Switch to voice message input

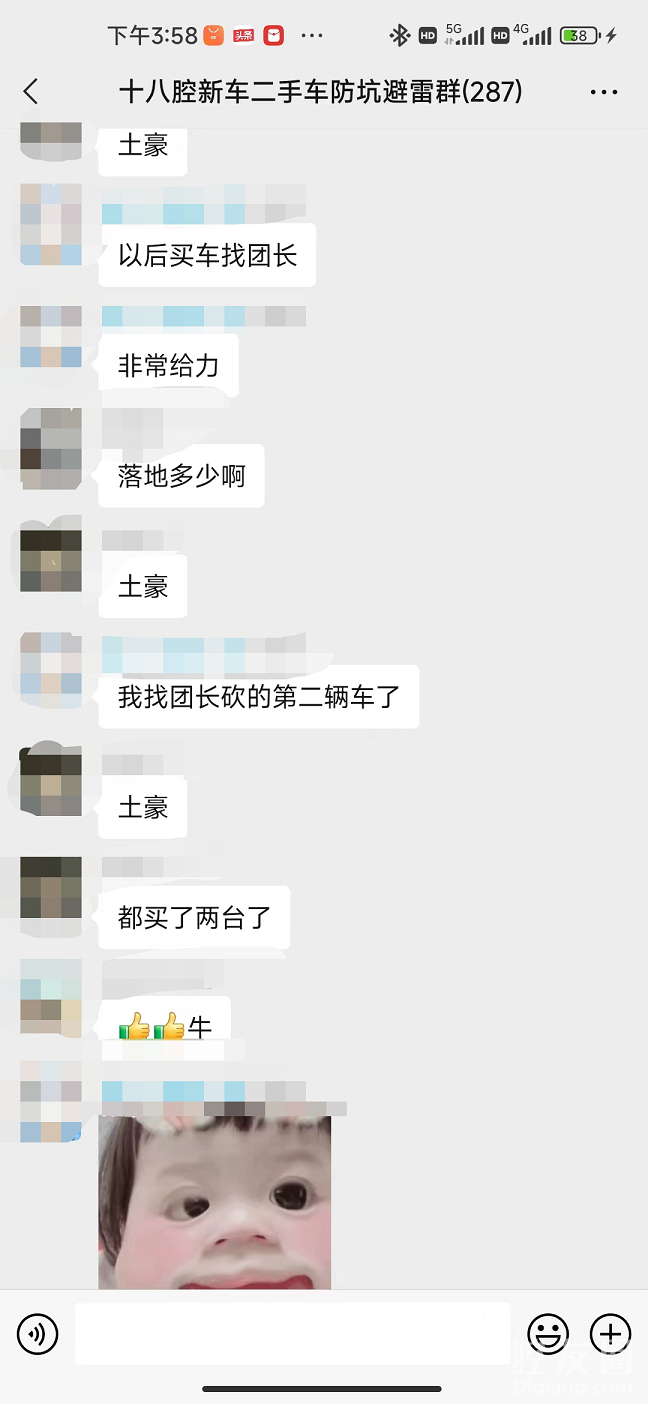click(x=38, y=1333)
